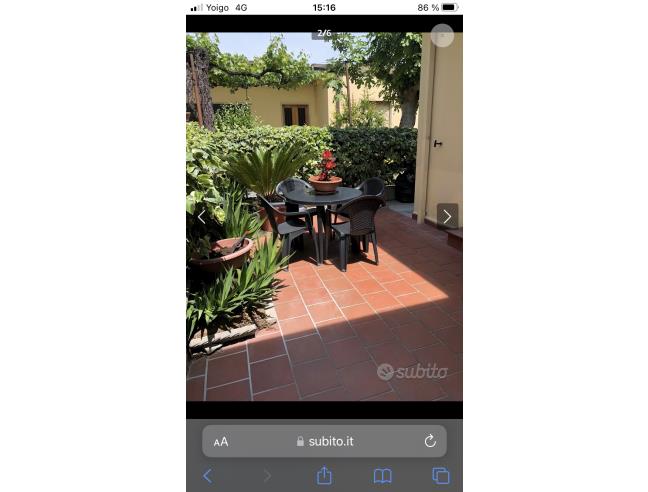Open the Safari share sheet
Image resolution: width=648 pixels, height=492 pixels.
coord(324,476)
